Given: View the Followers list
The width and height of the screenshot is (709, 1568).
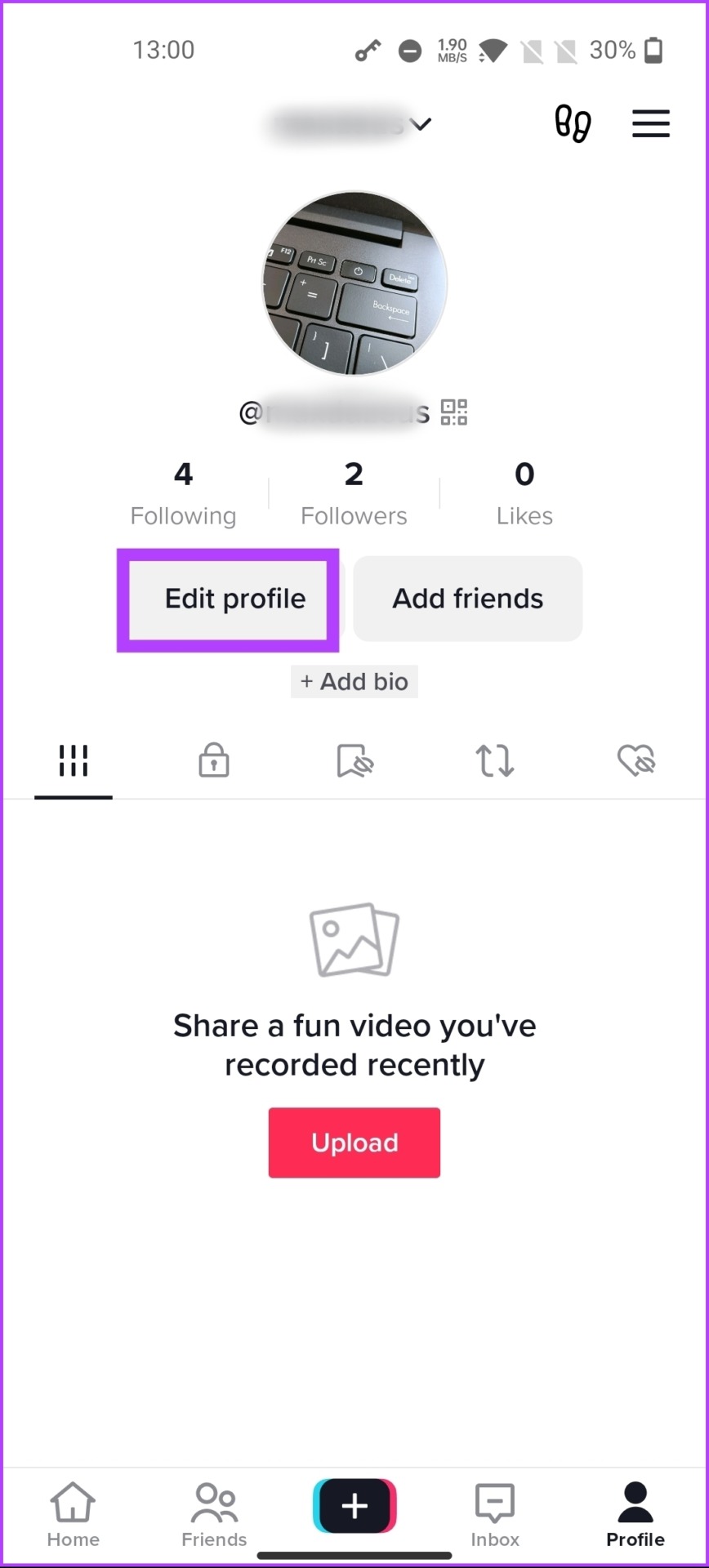Looking at the screenshot, I should click(x=354, y=494).
